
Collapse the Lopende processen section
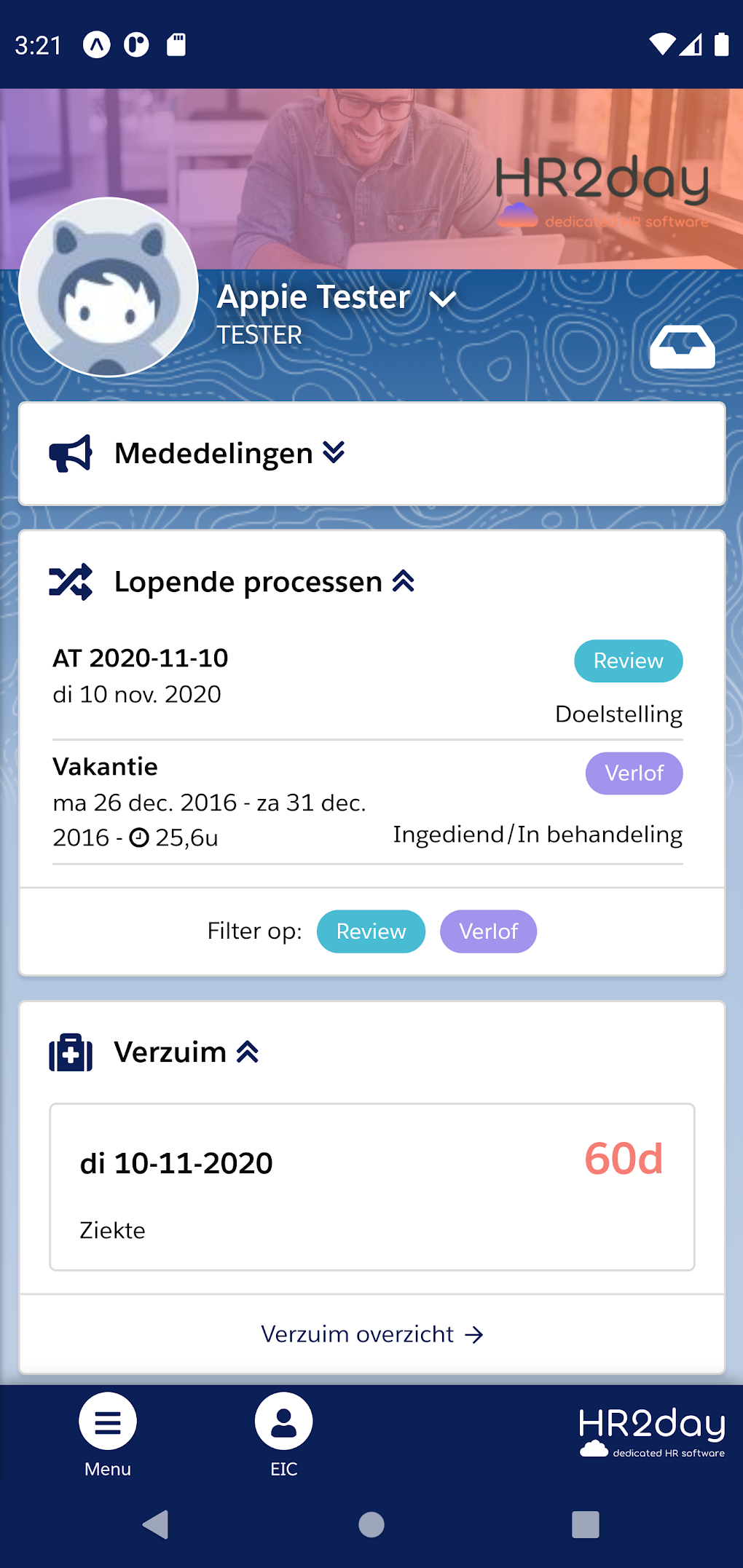tap(403, 582)
